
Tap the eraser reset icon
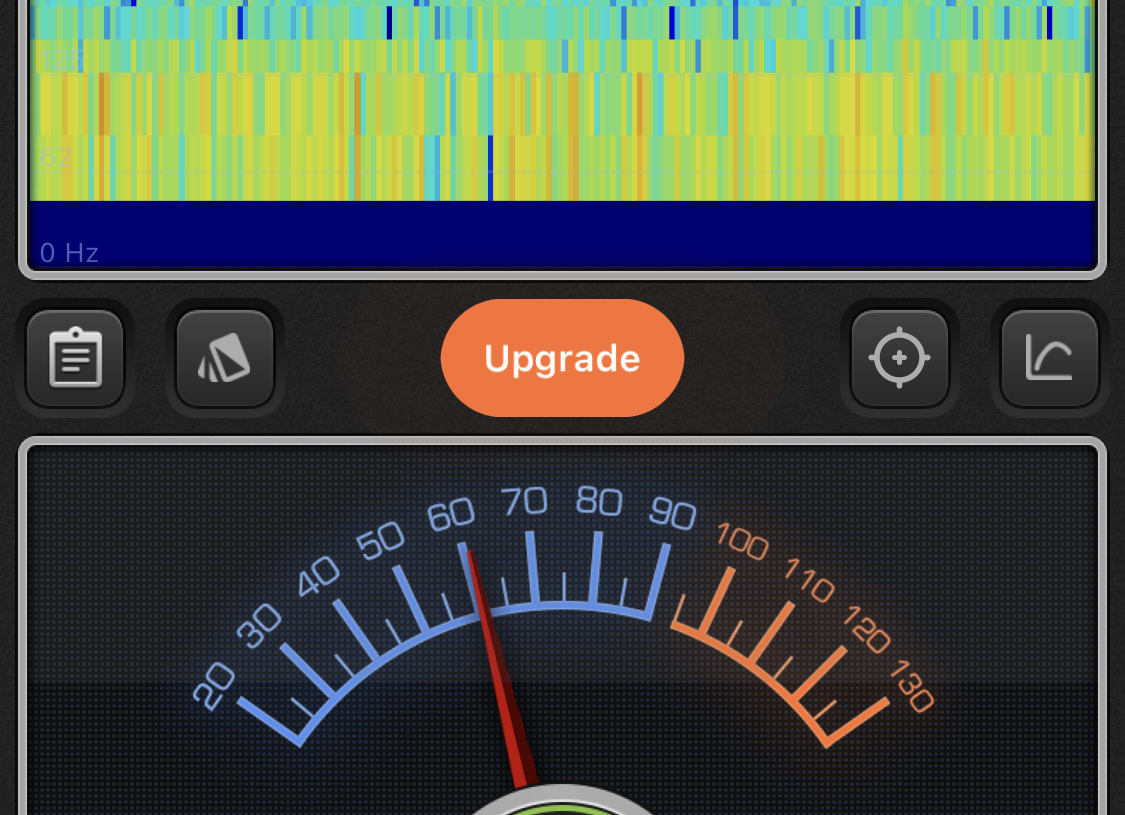tap(225, 358)
